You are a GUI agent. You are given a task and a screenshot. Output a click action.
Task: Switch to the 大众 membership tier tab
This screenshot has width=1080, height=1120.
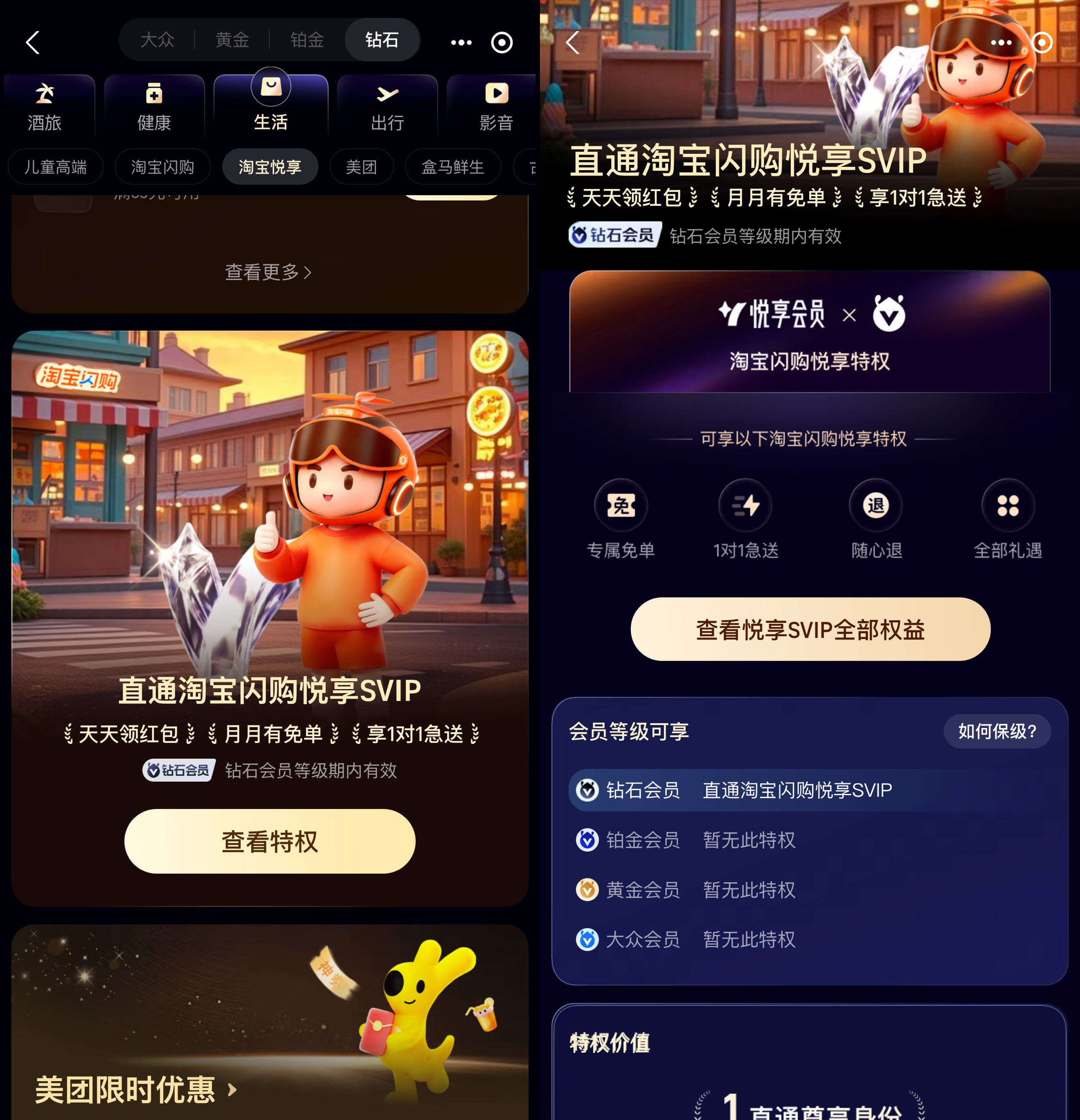[x=157, y=40]
